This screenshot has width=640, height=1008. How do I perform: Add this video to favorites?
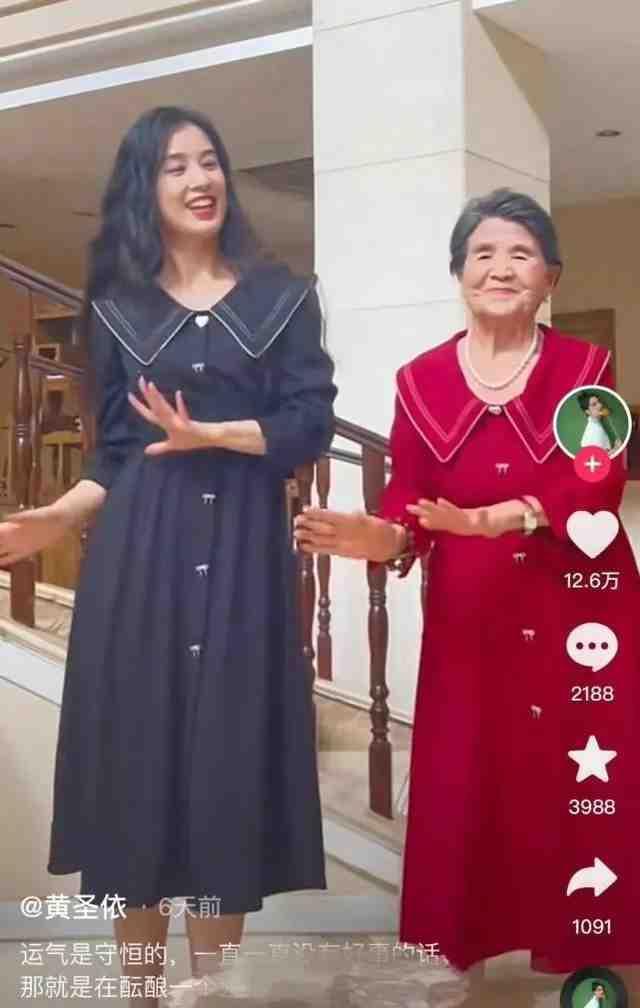pos(592,760)
